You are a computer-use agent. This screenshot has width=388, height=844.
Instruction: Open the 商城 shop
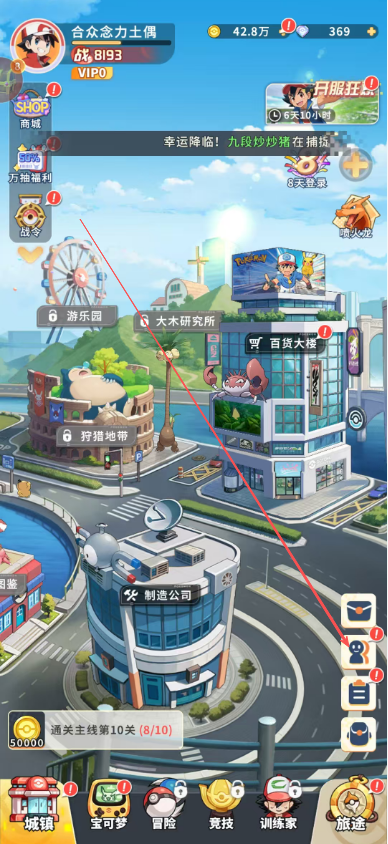31,110
